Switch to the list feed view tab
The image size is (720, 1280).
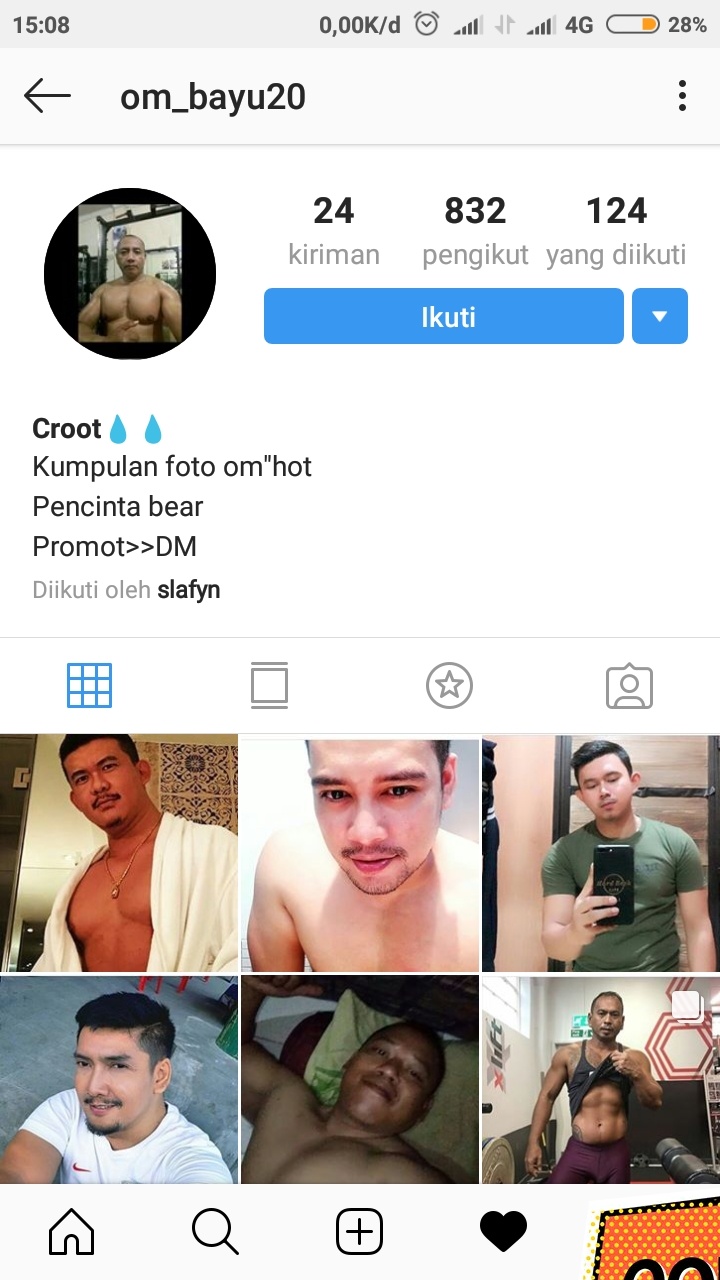pyautogui.click(x=270, y=686)
